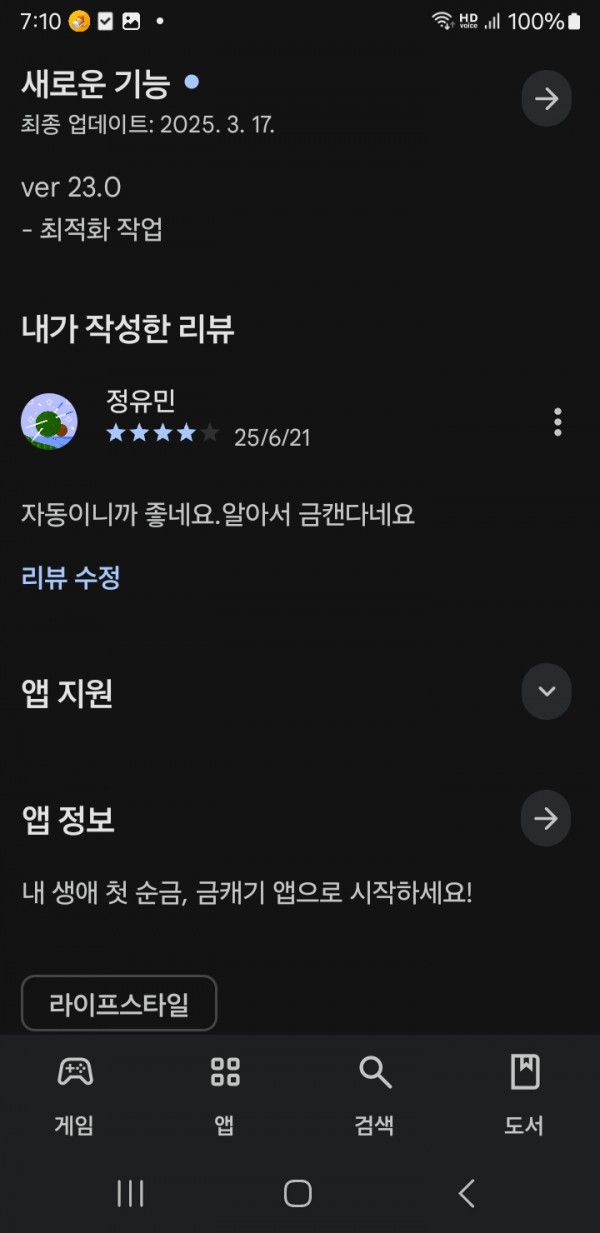Open the recent apps view

coord(130,1193)
